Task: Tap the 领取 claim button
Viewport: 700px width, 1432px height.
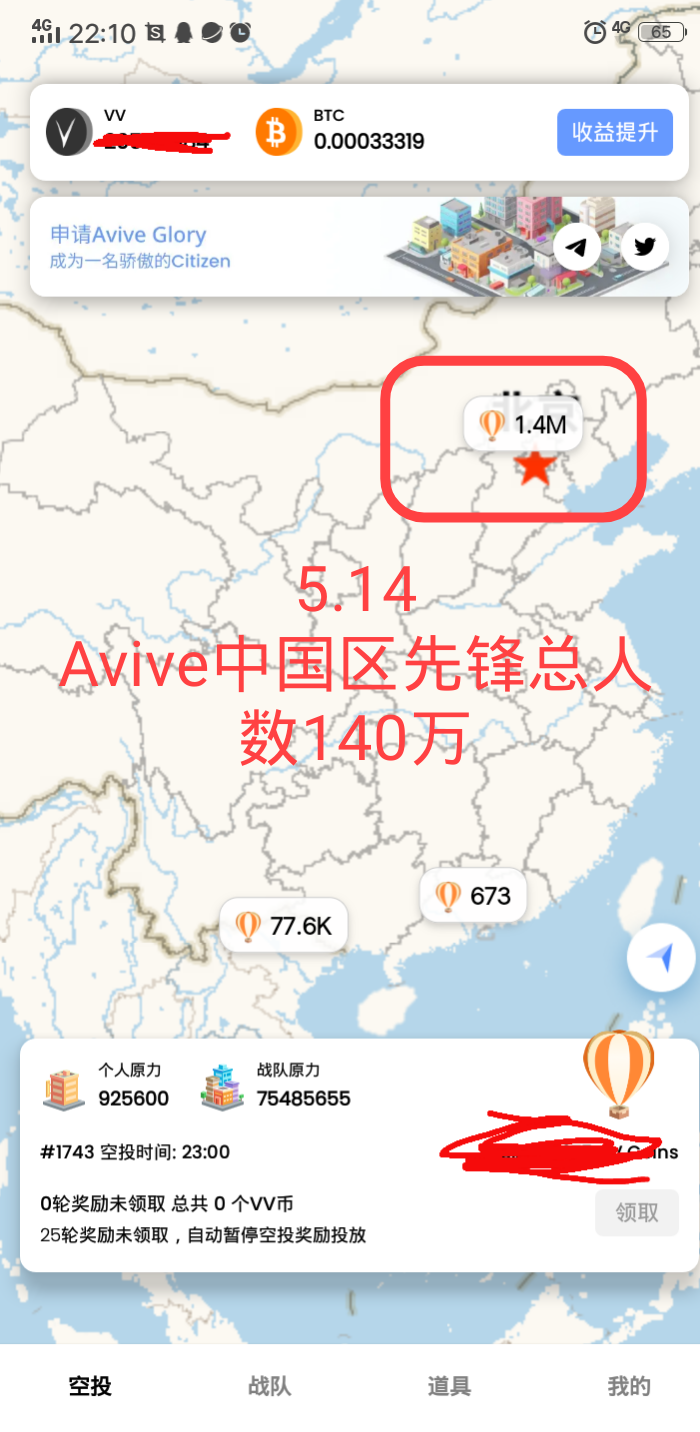Action: coord(636,1212)
